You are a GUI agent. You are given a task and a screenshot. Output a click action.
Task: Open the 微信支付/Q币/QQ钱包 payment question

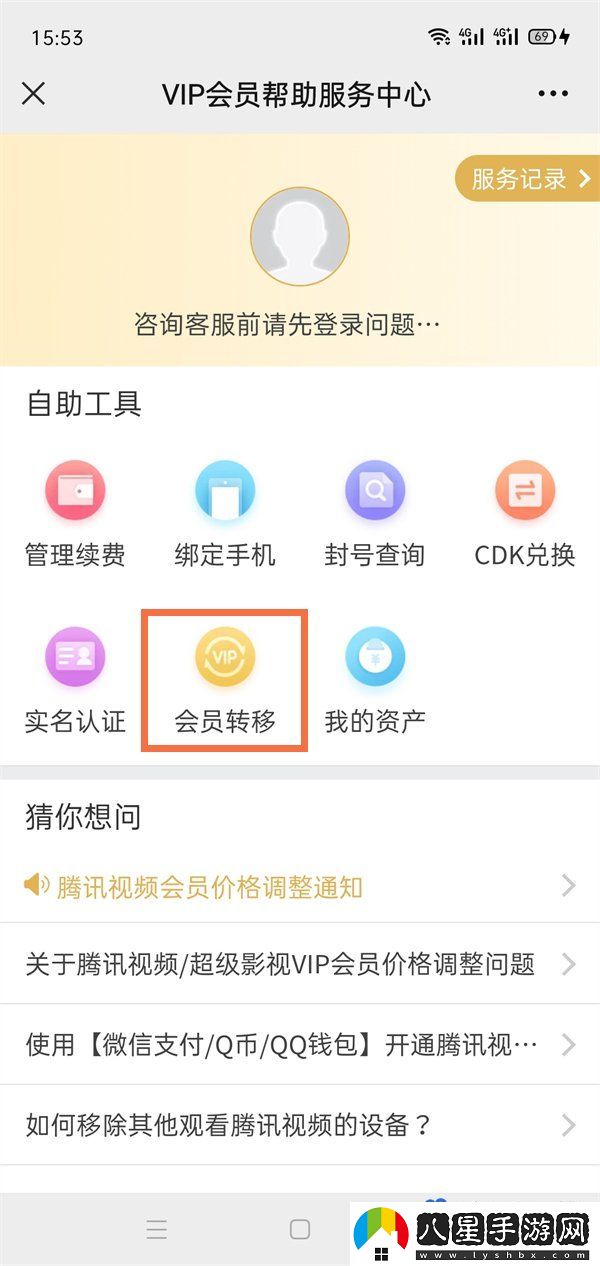[300, 1045]
